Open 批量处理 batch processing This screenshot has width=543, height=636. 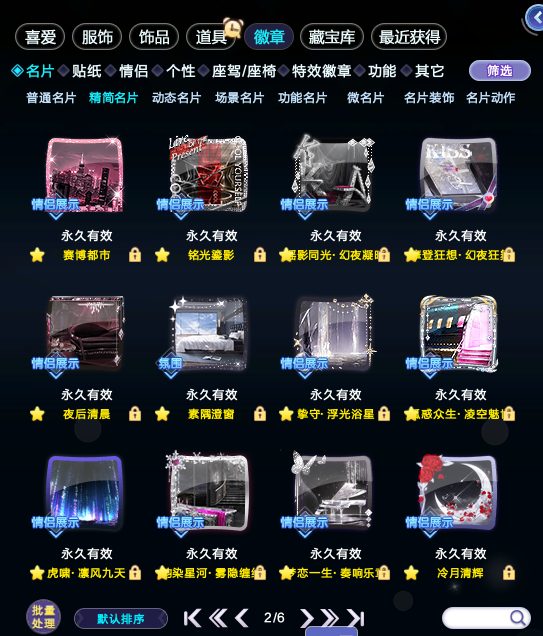[x=43, y=617]
